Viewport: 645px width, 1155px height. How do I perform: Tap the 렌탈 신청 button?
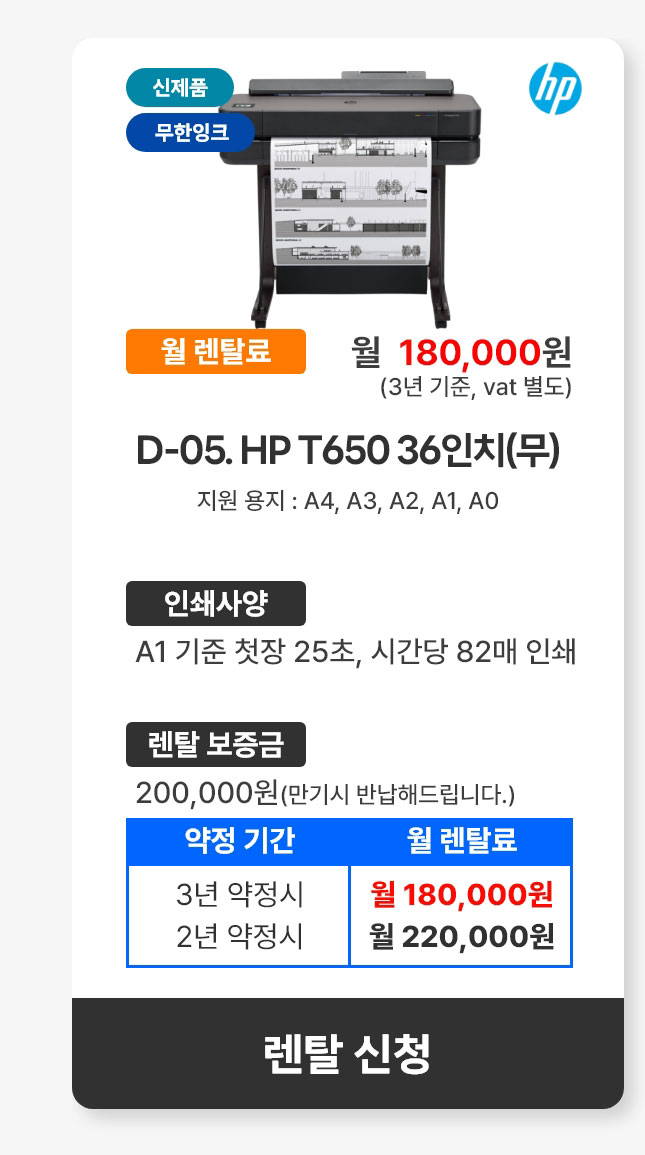347,1052
